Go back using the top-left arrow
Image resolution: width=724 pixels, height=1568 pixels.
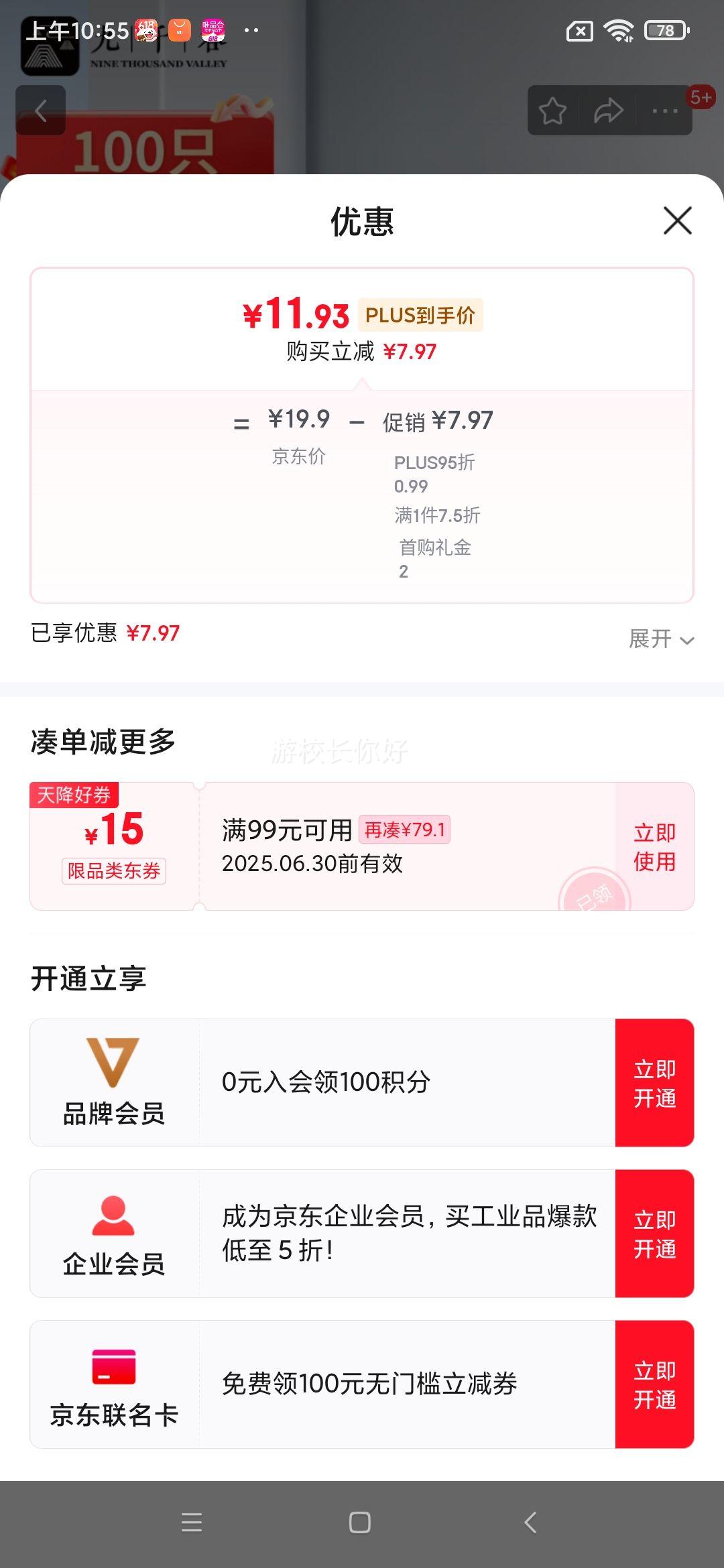coord(41,111)
